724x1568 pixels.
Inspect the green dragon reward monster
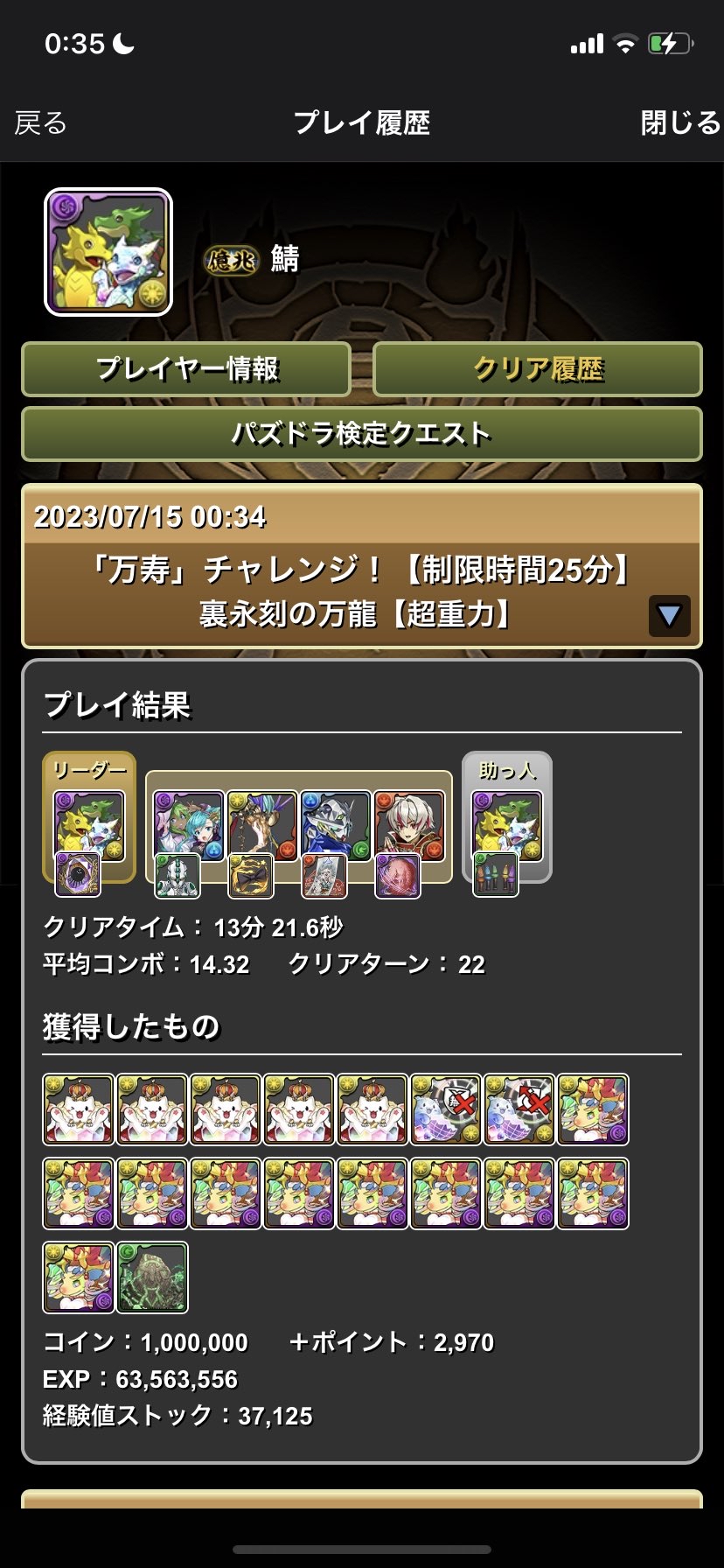click(152, 1277)
